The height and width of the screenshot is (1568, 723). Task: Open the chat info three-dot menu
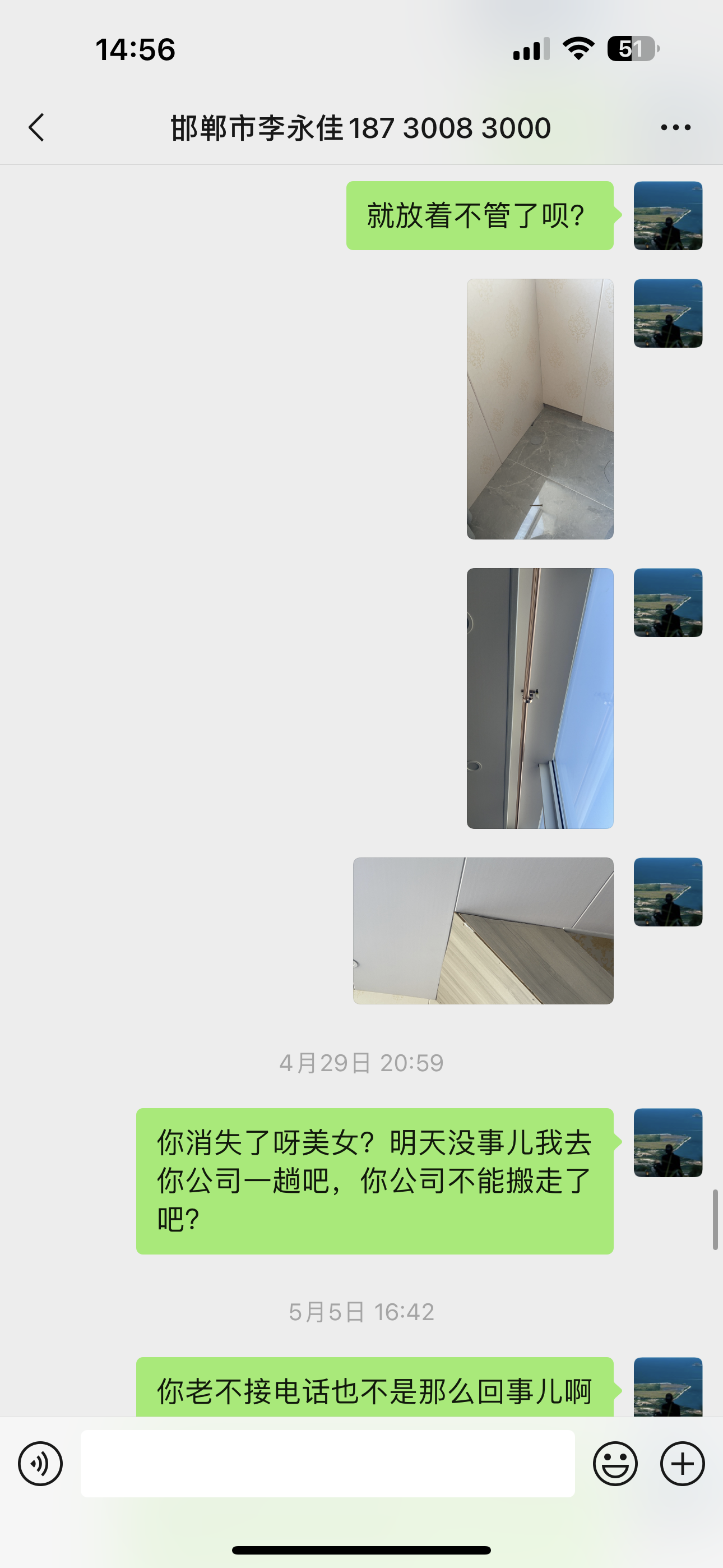675,128
